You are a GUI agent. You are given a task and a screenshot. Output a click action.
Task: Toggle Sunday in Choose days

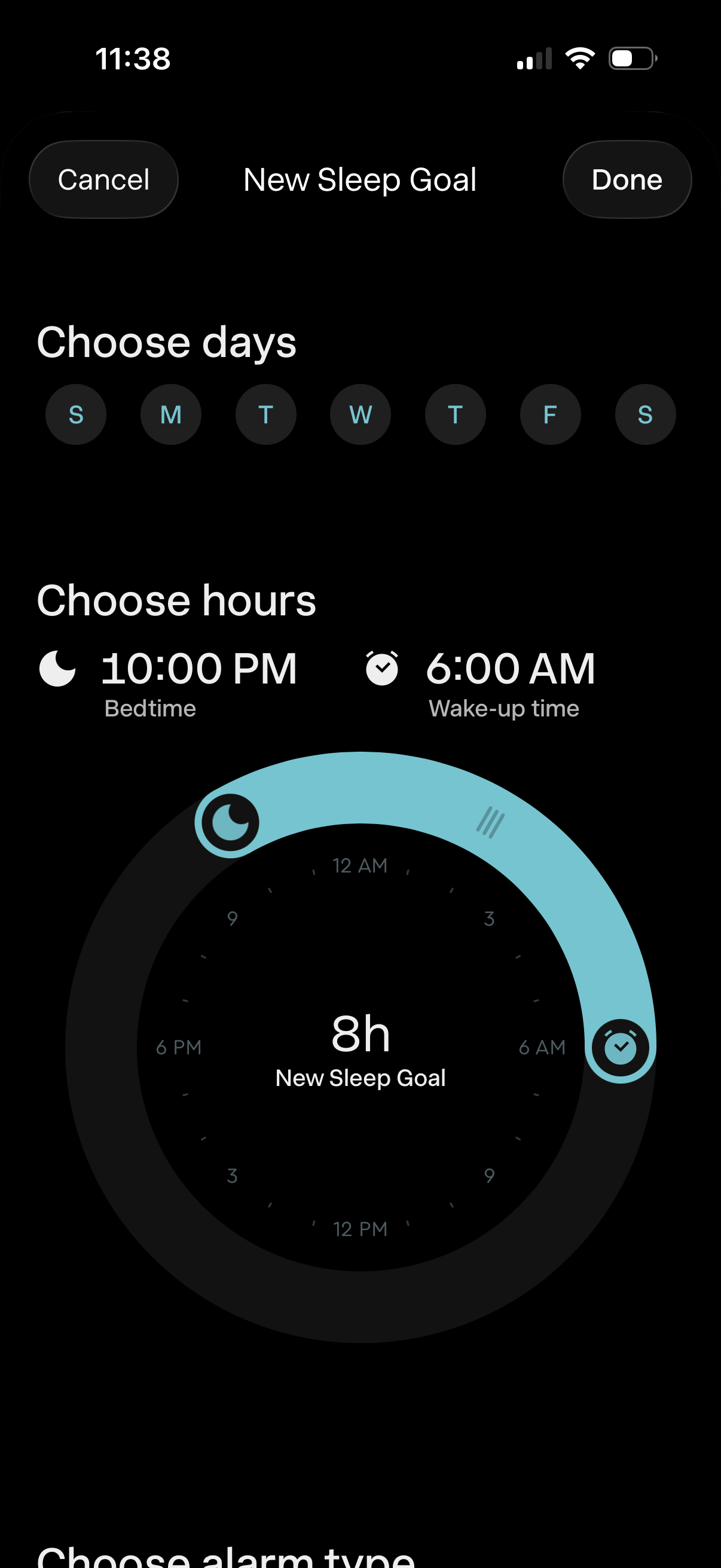click(x=76, y=414)
